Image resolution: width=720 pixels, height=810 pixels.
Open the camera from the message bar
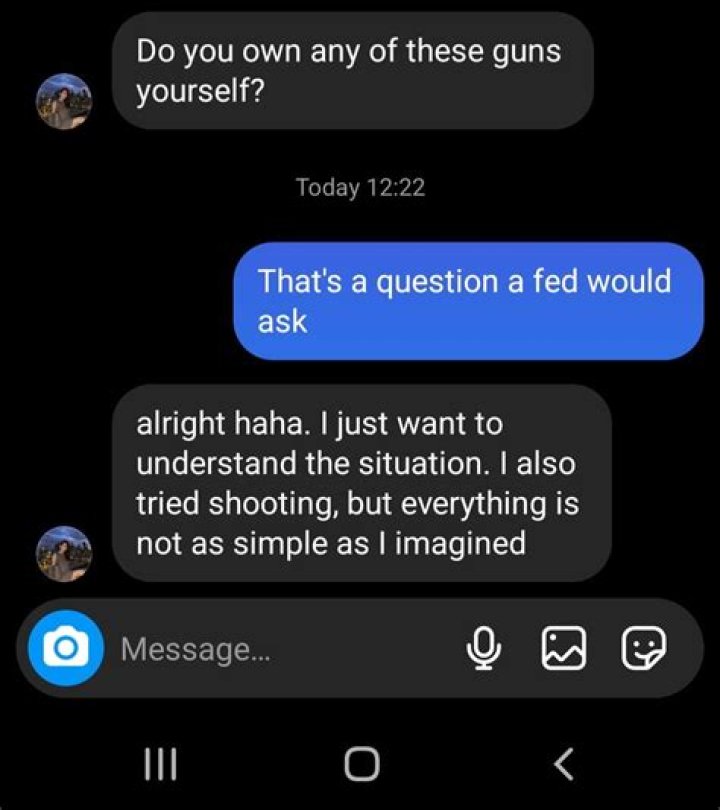coord(65,648)
